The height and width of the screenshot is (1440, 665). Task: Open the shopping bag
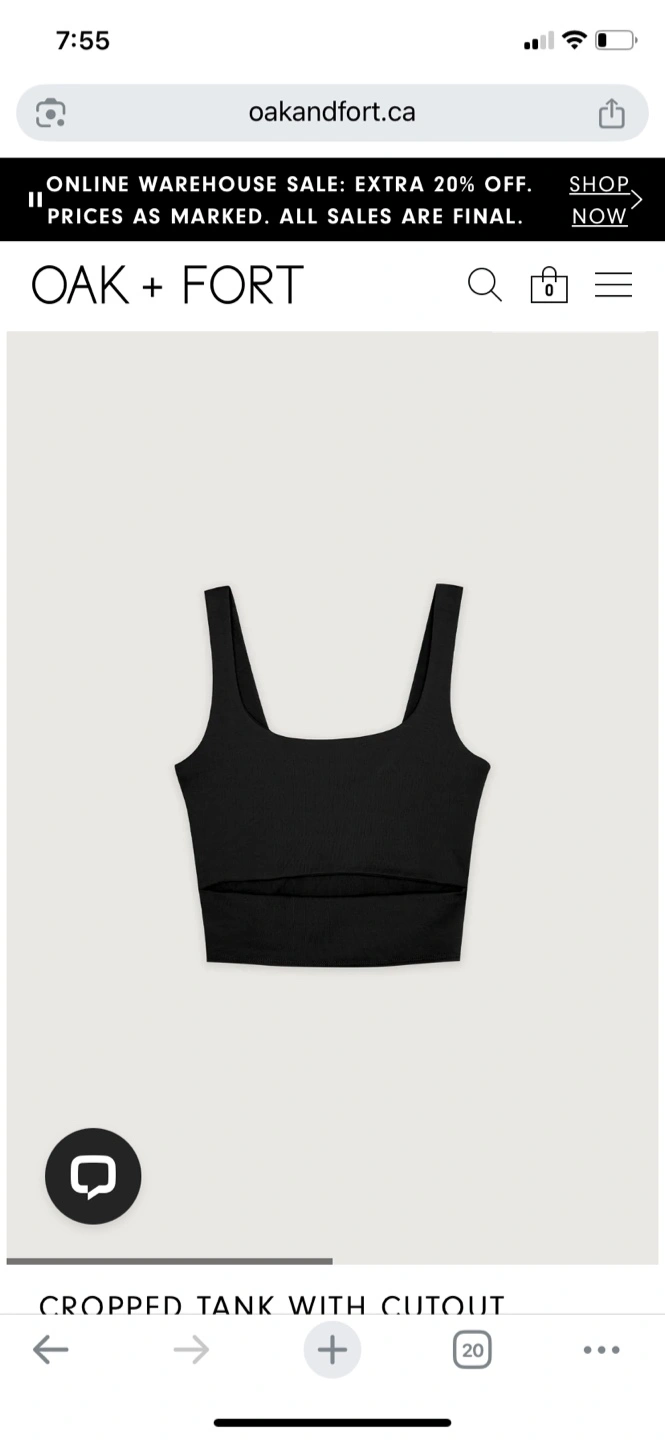[x=548, y=284]
